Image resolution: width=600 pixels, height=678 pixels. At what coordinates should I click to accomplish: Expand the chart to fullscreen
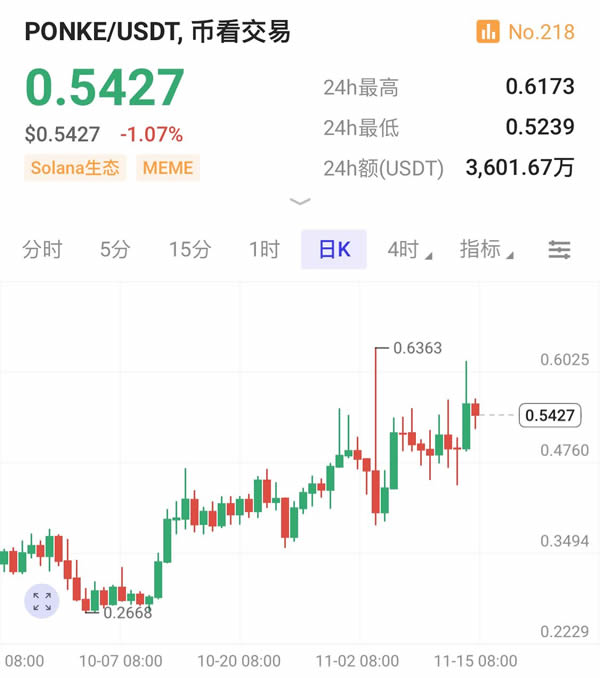(x=42, y=601)
